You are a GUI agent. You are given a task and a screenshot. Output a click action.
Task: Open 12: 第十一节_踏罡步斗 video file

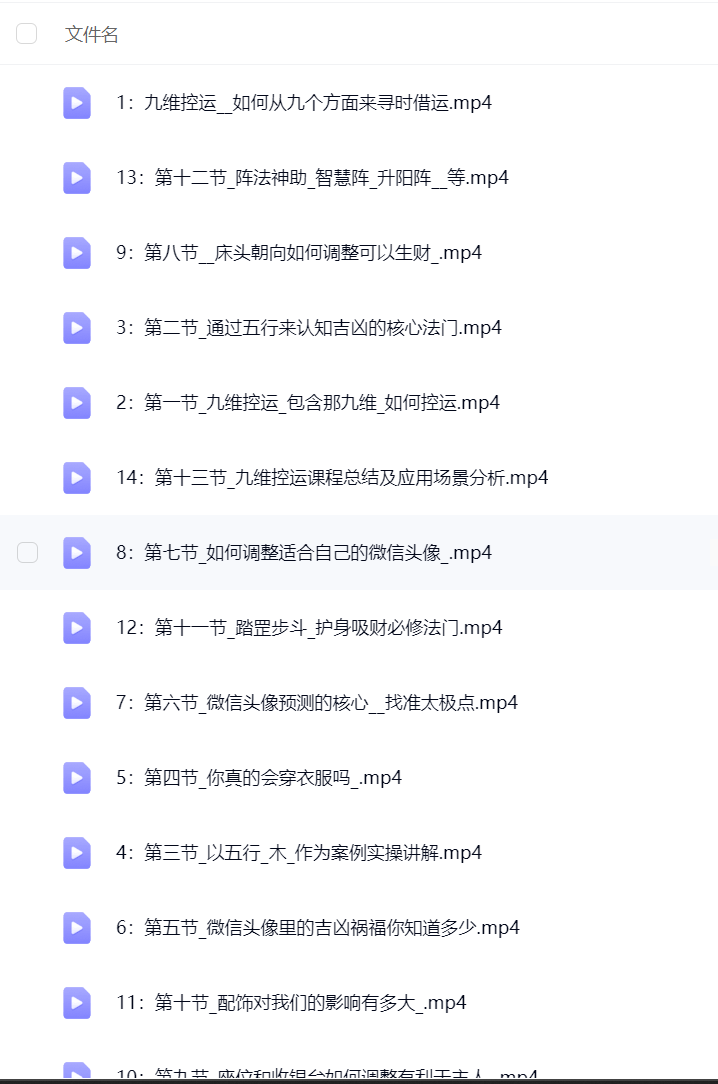309,627
